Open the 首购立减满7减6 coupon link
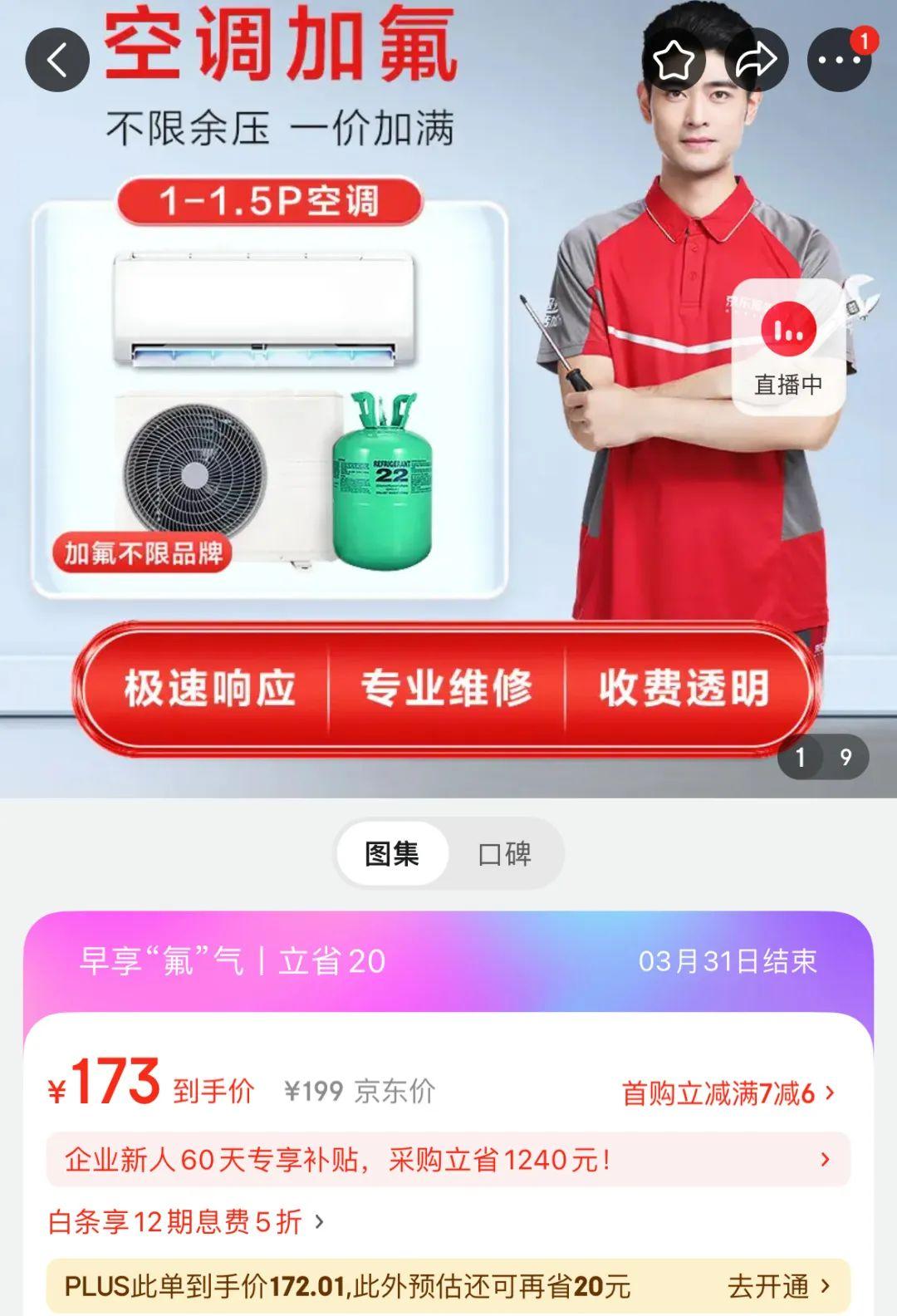This screenshot has width=897, height=1316. point(728,1093)
